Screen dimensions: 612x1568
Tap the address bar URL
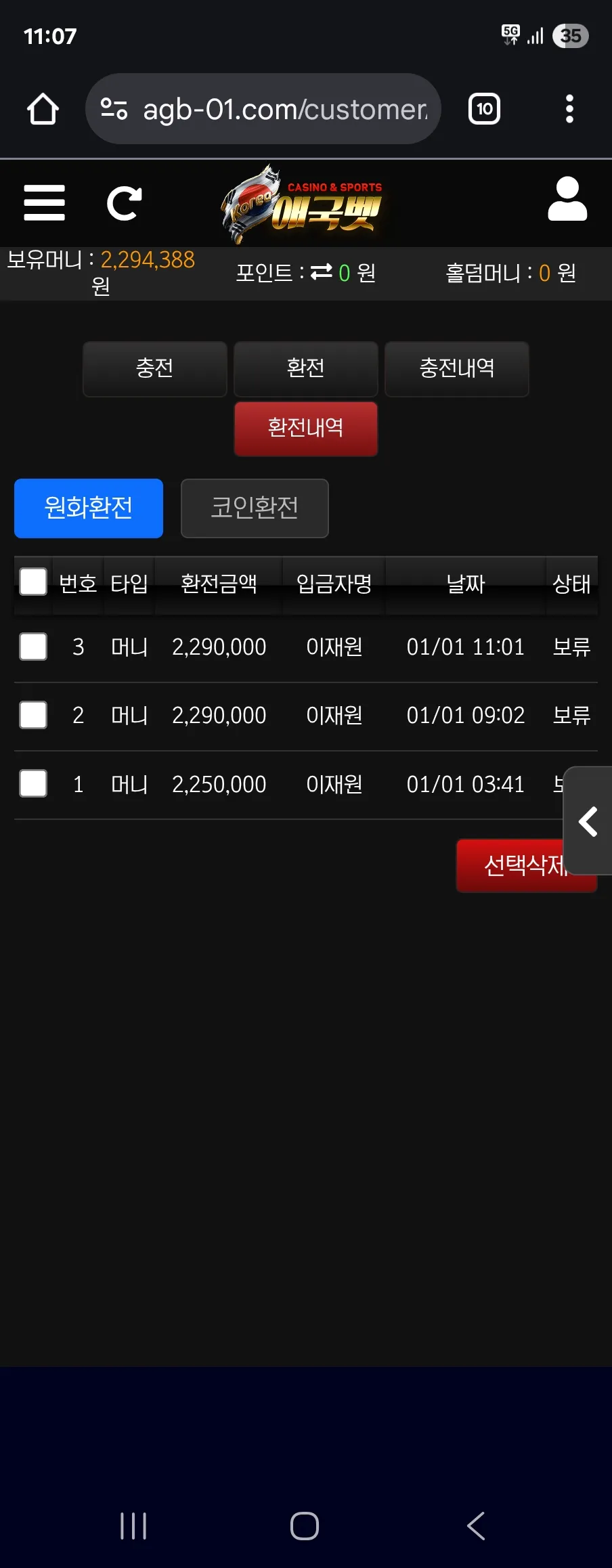[x=284, y=109]
